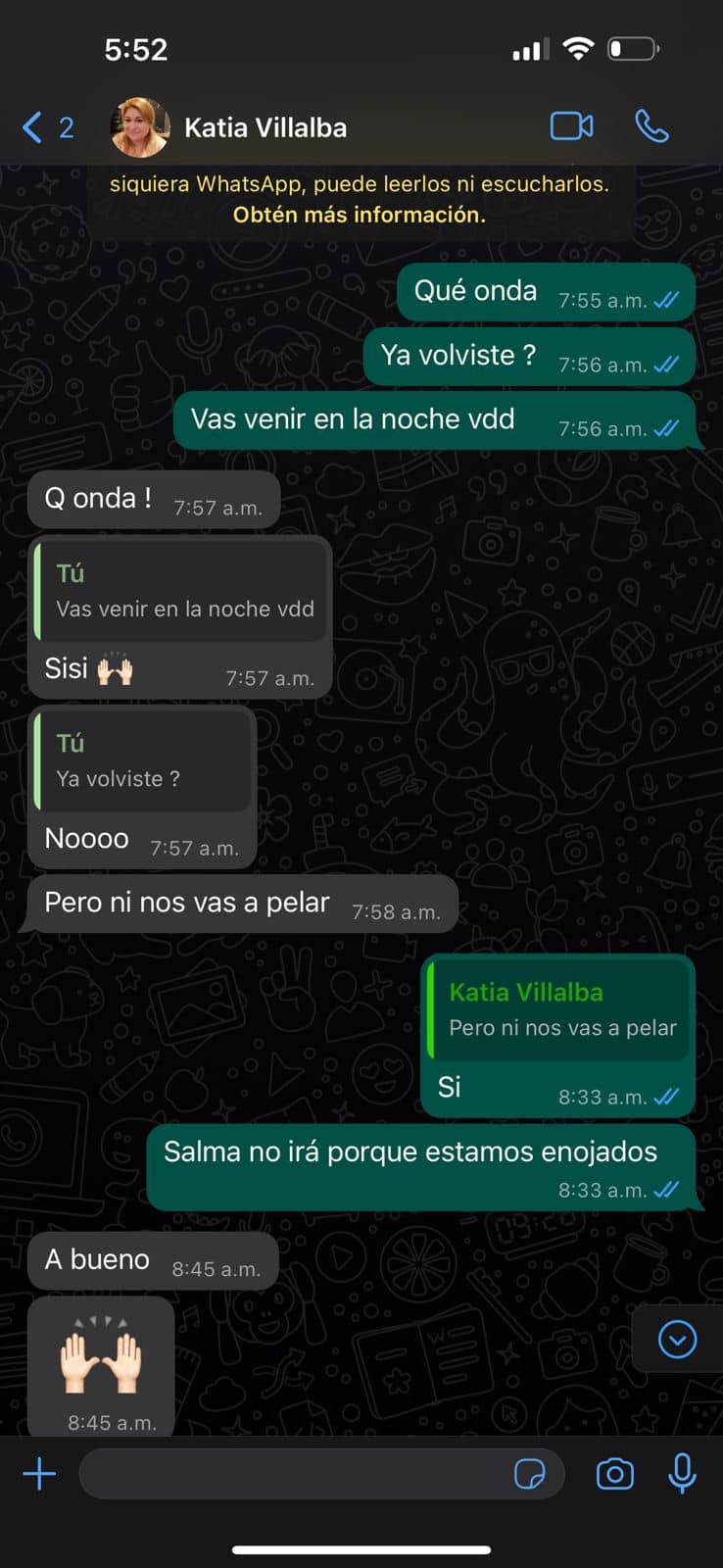This screenshot has height=1568, width=723.
Task: Open Katia Villalba's contact info
Action: tap(265, 127)
